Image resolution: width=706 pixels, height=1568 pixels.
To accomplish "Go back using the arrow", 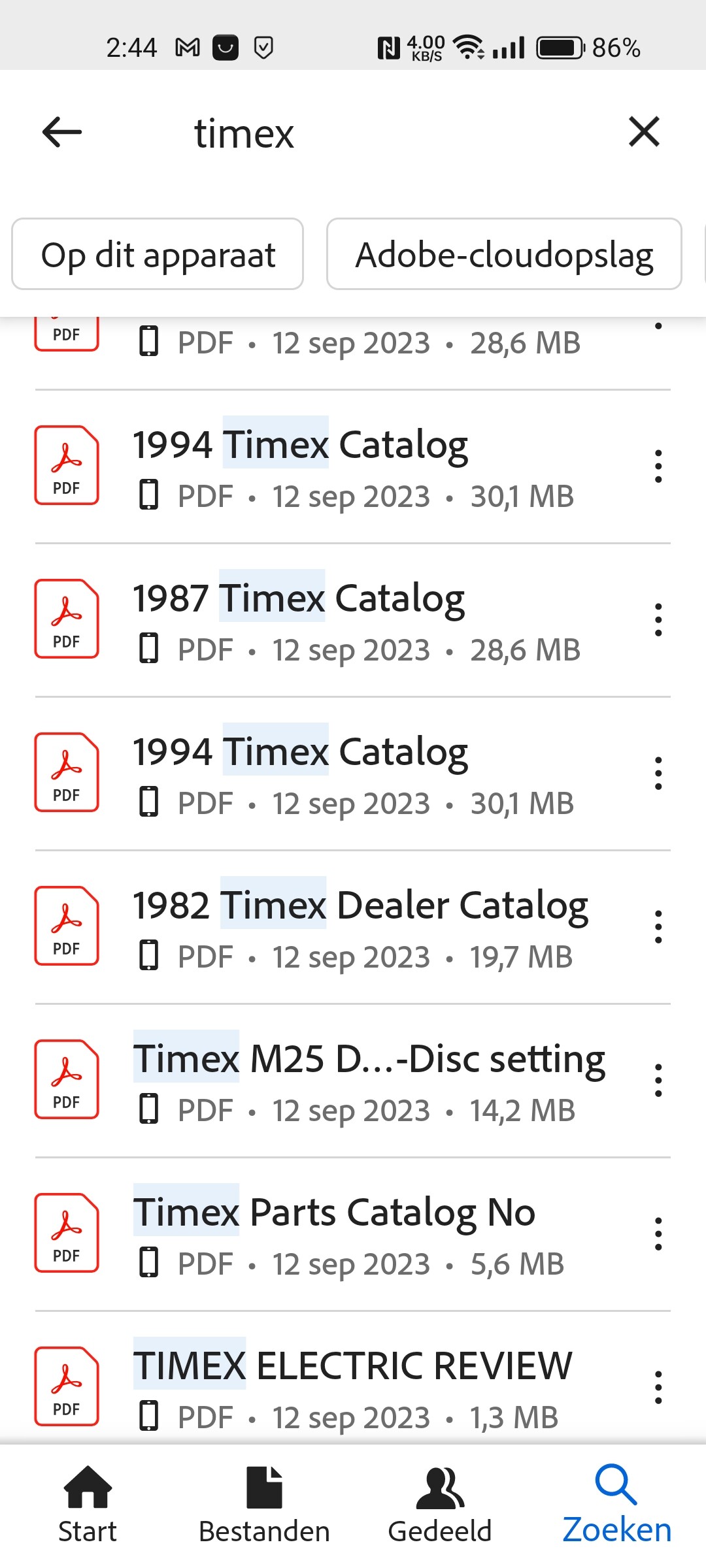I will [62, 132].
